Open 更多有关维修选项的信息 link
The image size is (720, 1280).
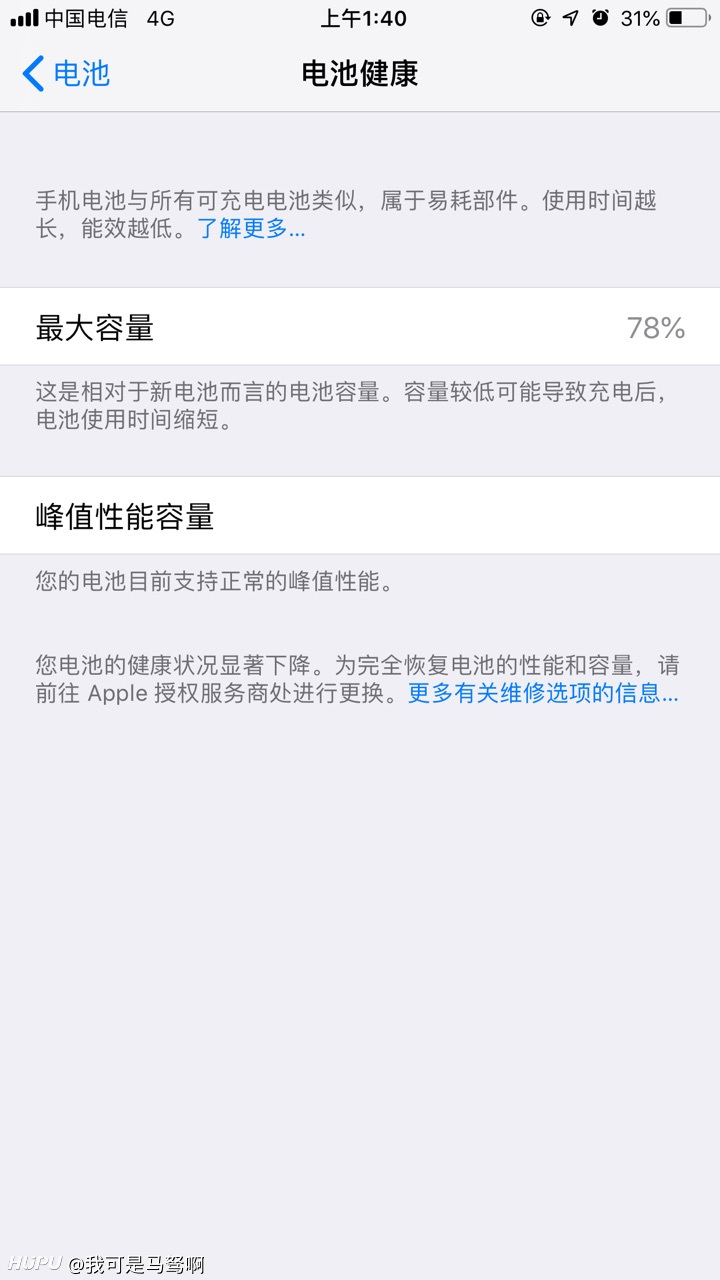pyautogui.click(x=543, y=693)
